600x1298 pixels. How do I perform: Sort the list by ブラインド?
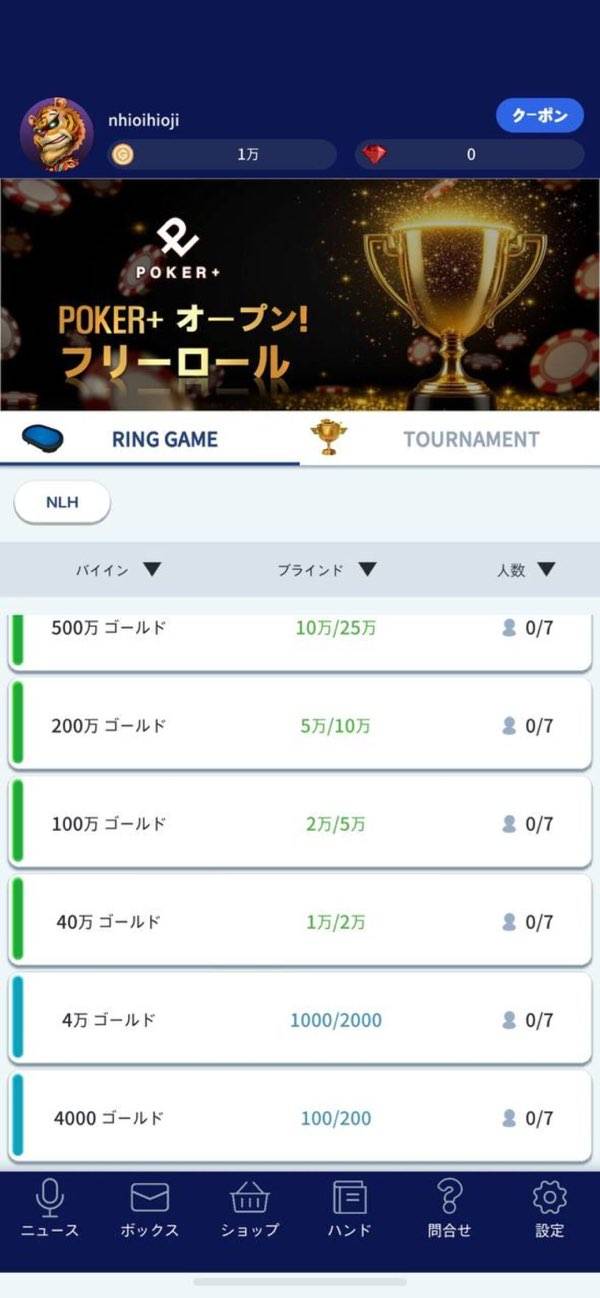coord(326,570)
